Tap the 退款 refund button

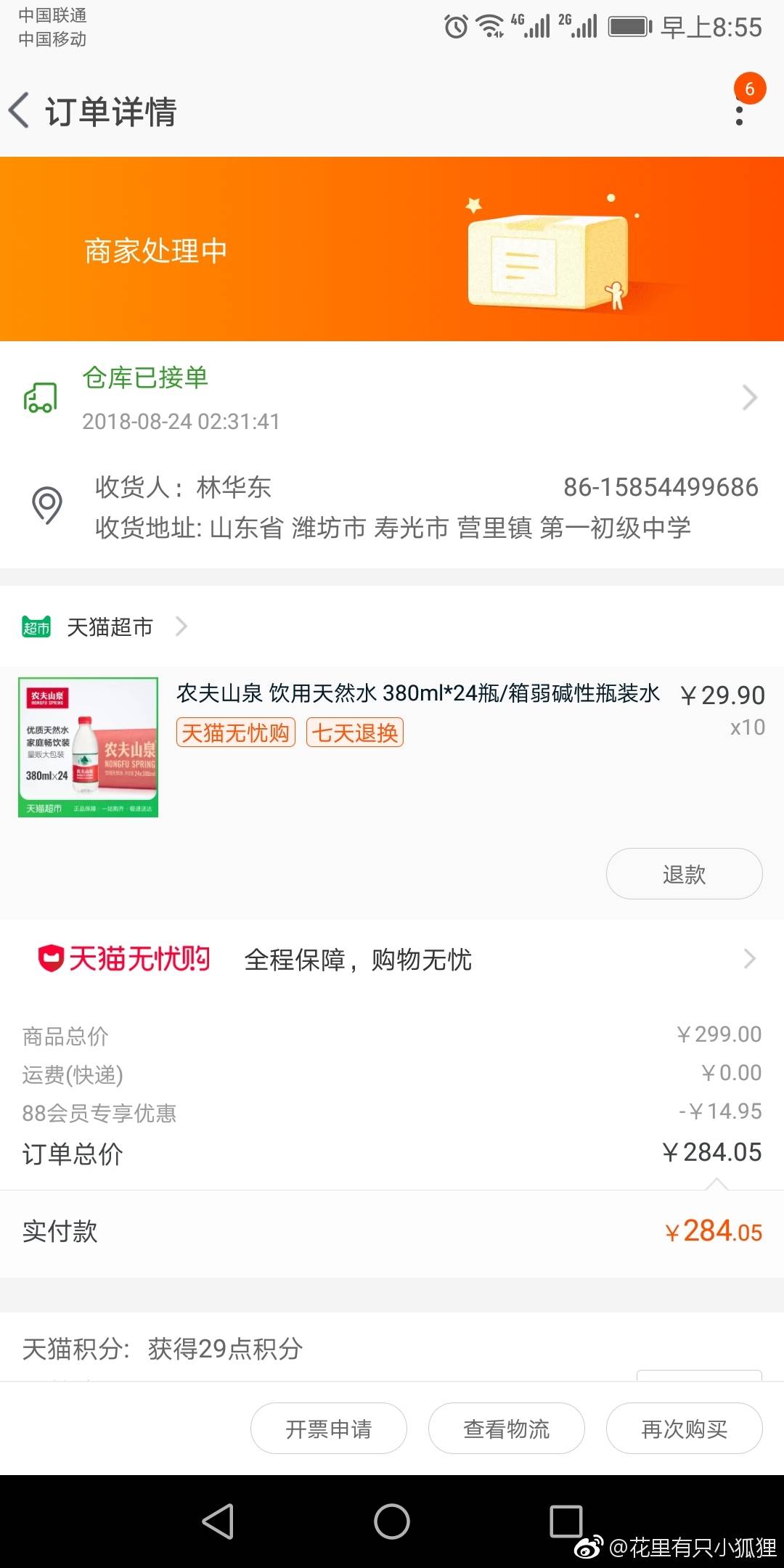pos(683,874)
